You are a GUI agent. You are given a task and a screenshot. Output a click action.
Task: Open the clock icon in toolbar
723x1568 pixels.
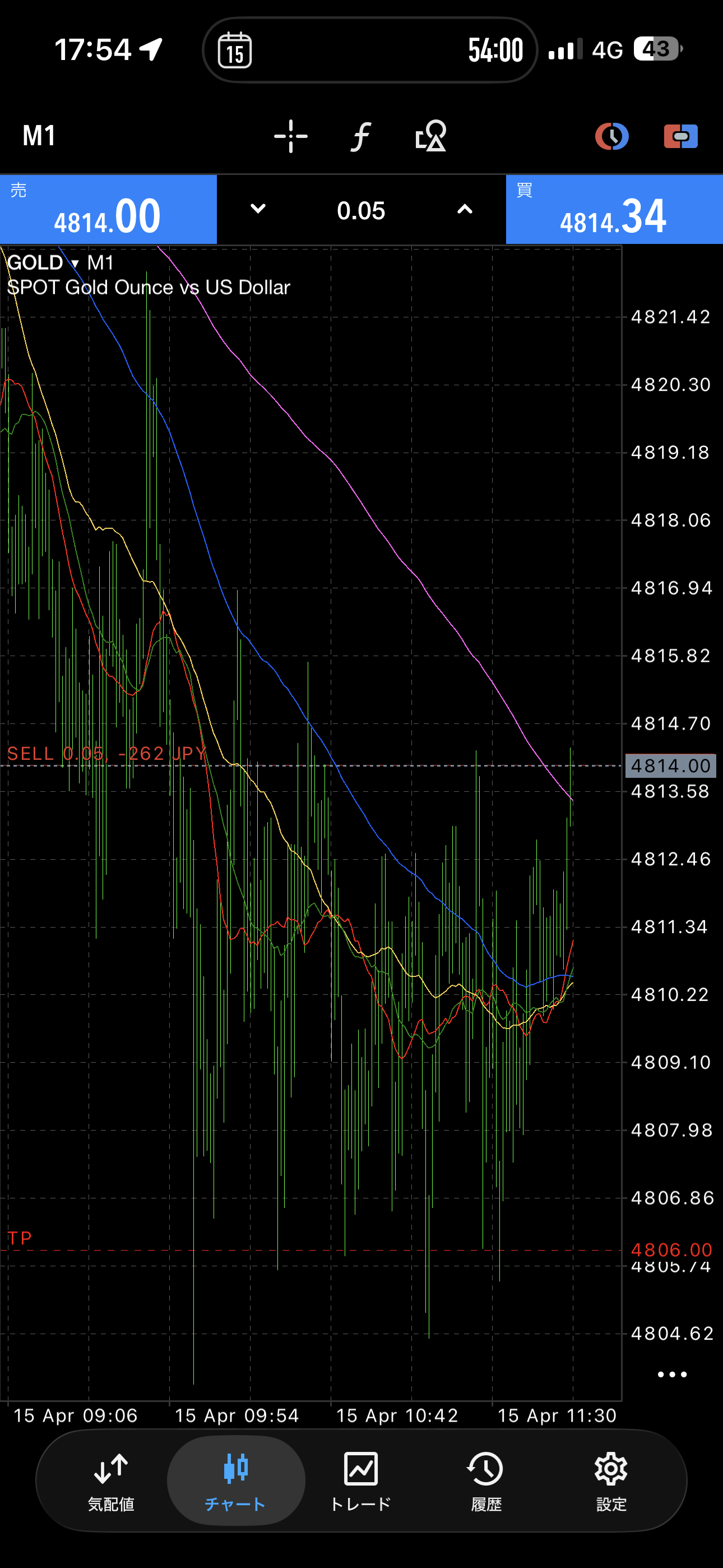coord(611,136)
